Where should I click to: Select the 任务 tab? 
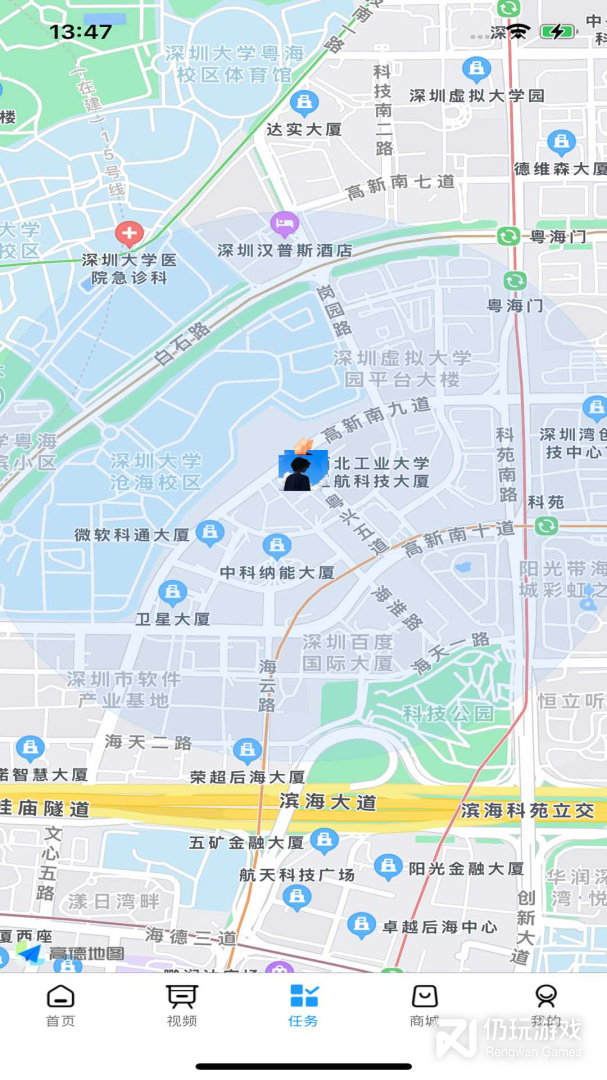[303, 1004]
